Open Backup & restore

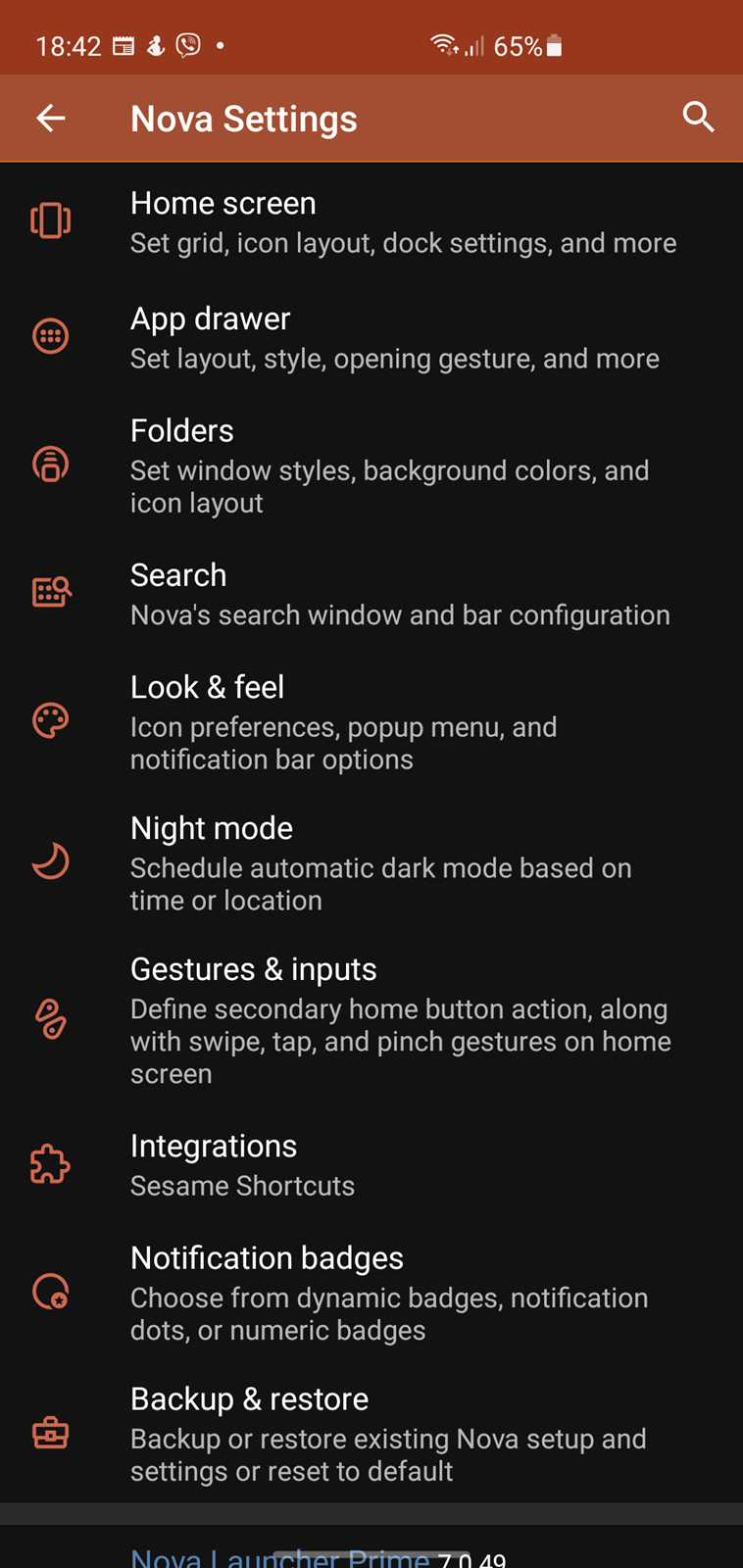pyautogui.click(x=371, y=1433)
